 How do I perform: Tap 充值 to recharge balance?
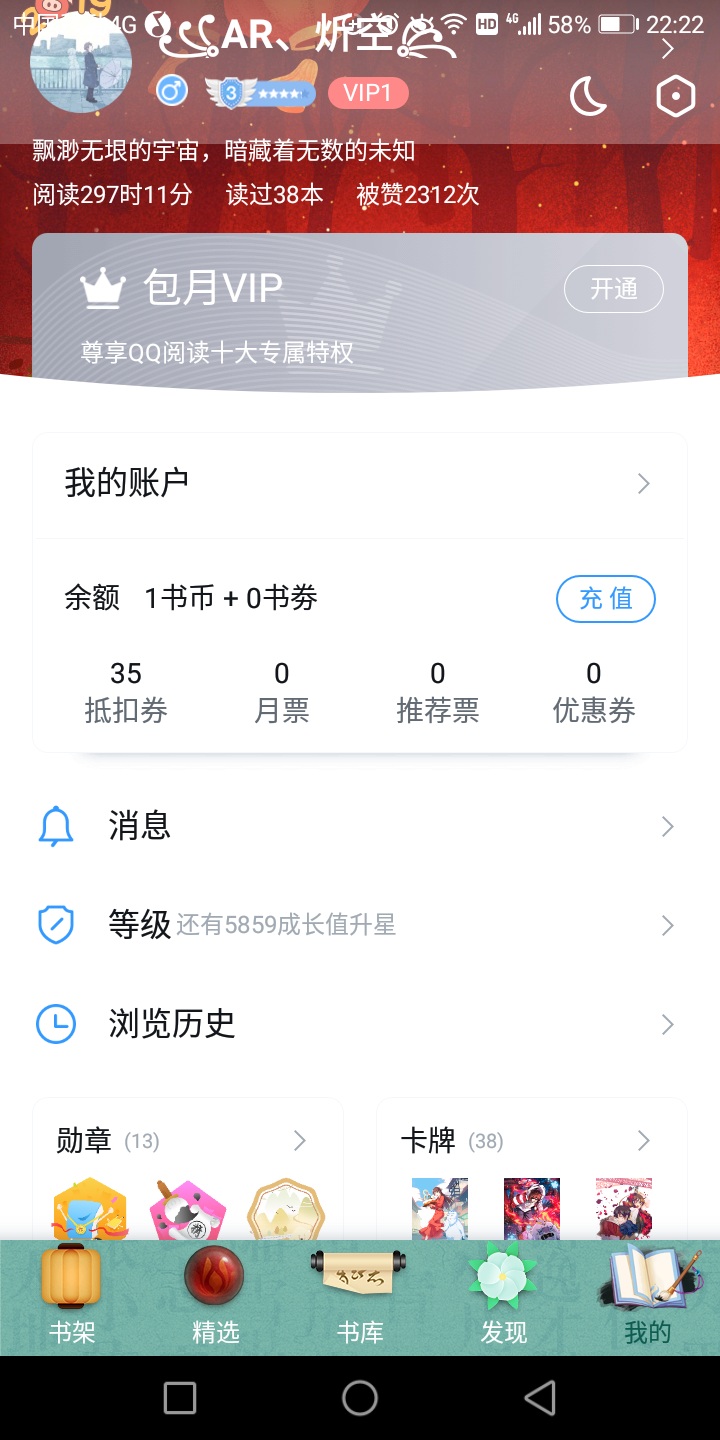tap(605, 599)
